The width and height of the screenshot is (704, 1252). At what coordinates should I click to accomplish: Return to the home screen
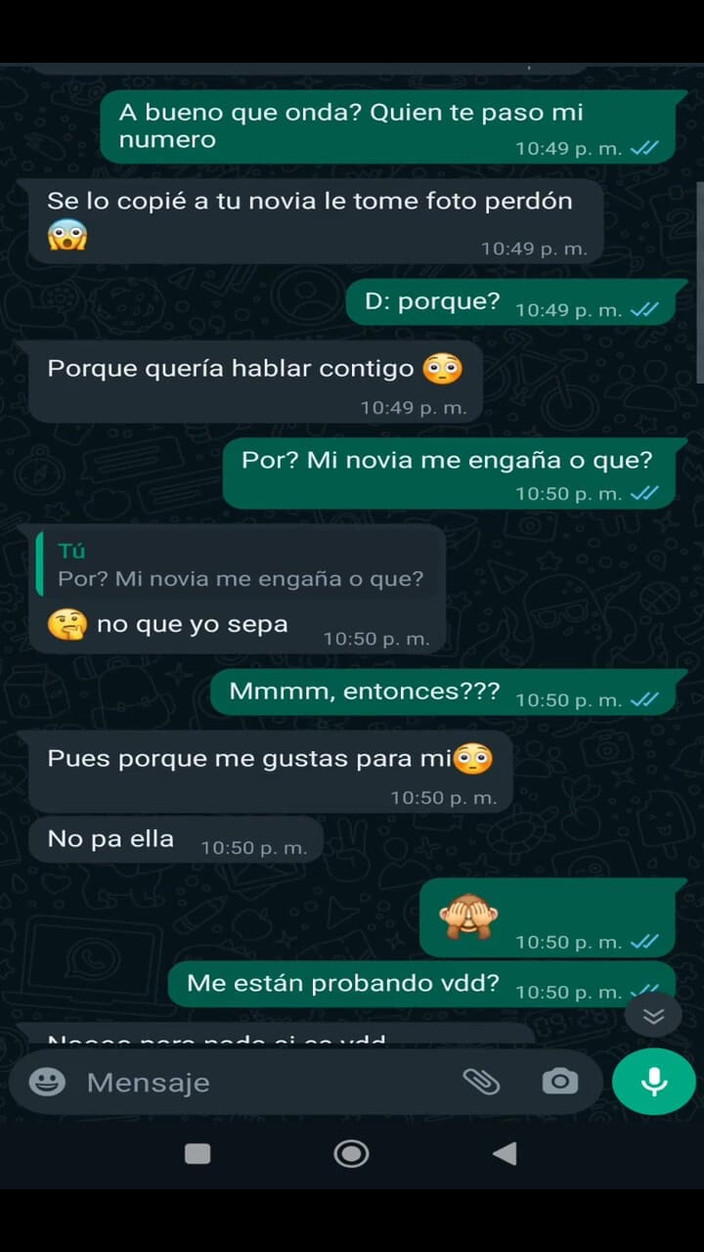(351, 1154)
